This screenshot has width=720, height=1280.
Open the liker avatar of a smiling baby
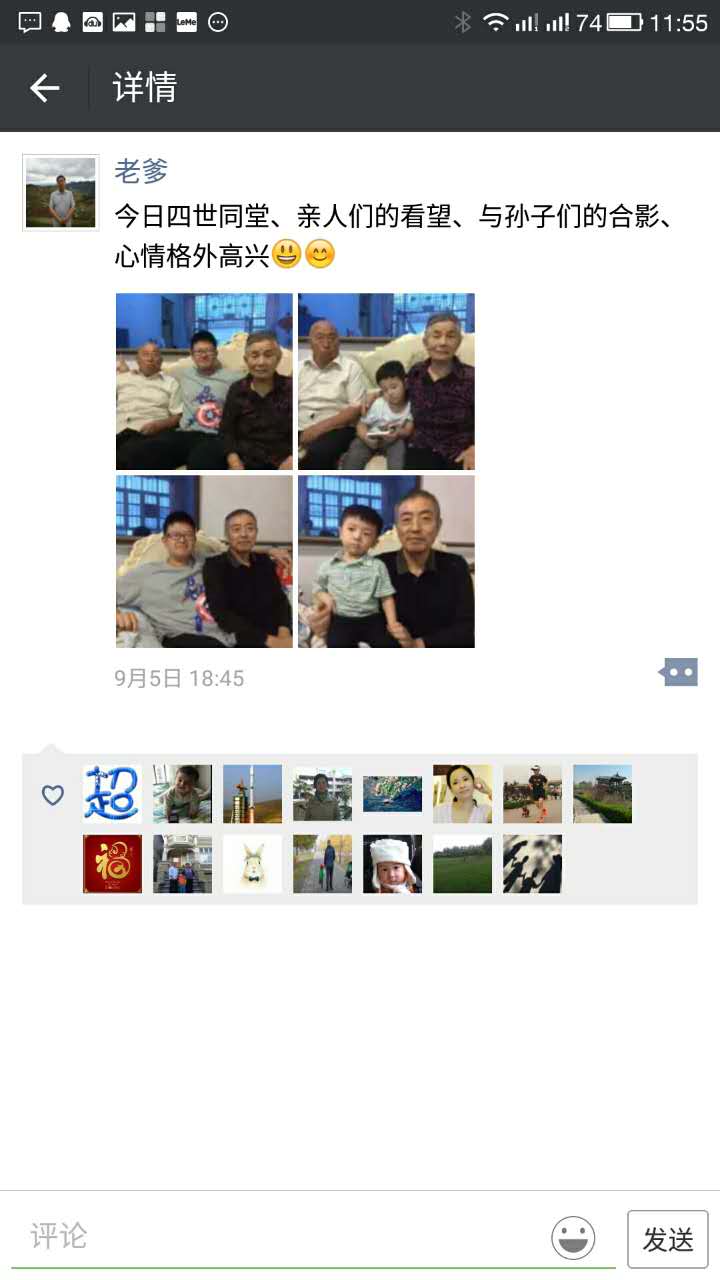(x=182, y=794)
